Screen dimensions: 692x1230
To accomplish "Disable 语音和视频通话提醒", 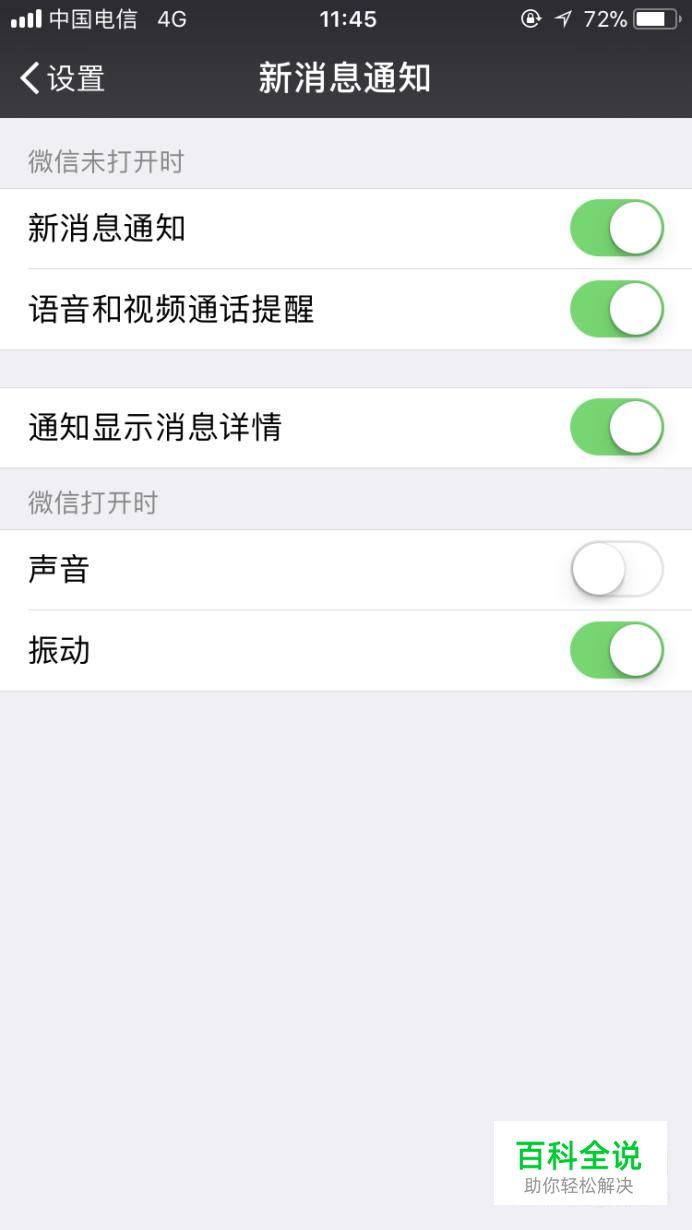I will click(x=617, y=309).
